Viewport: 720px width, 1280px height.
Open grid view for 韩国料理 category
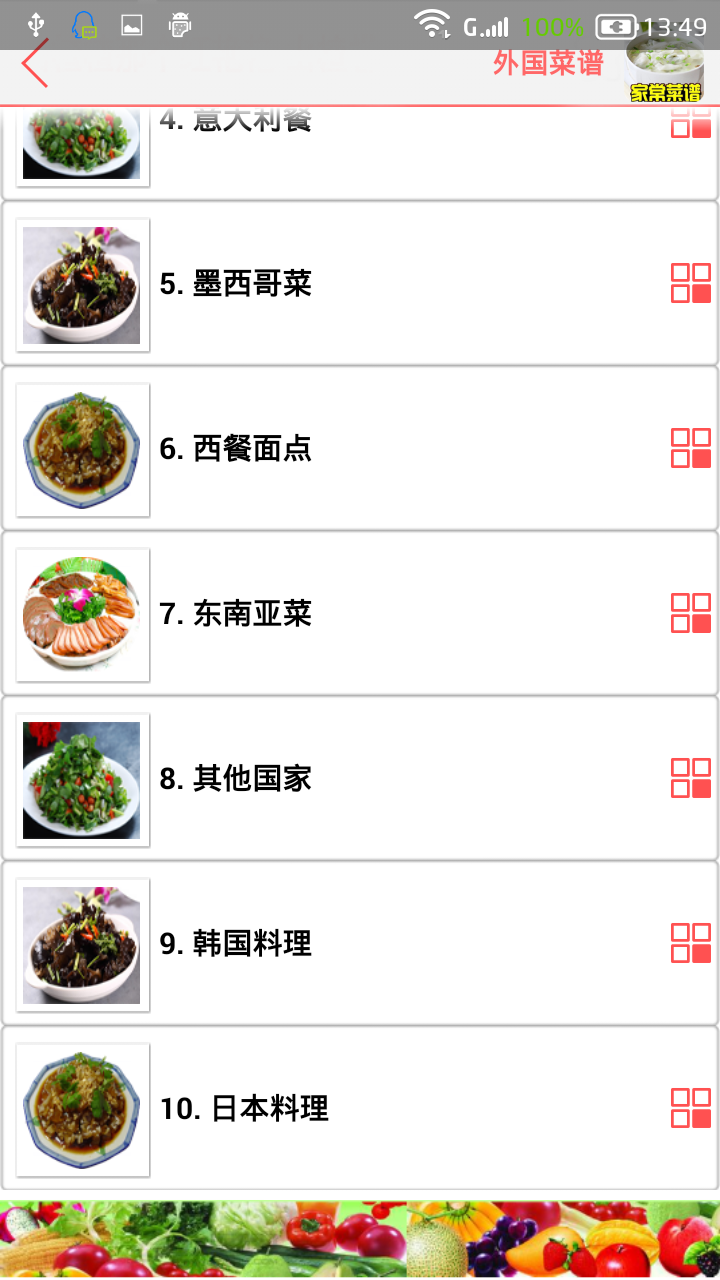pyautogui.click(x=690, y=945)
